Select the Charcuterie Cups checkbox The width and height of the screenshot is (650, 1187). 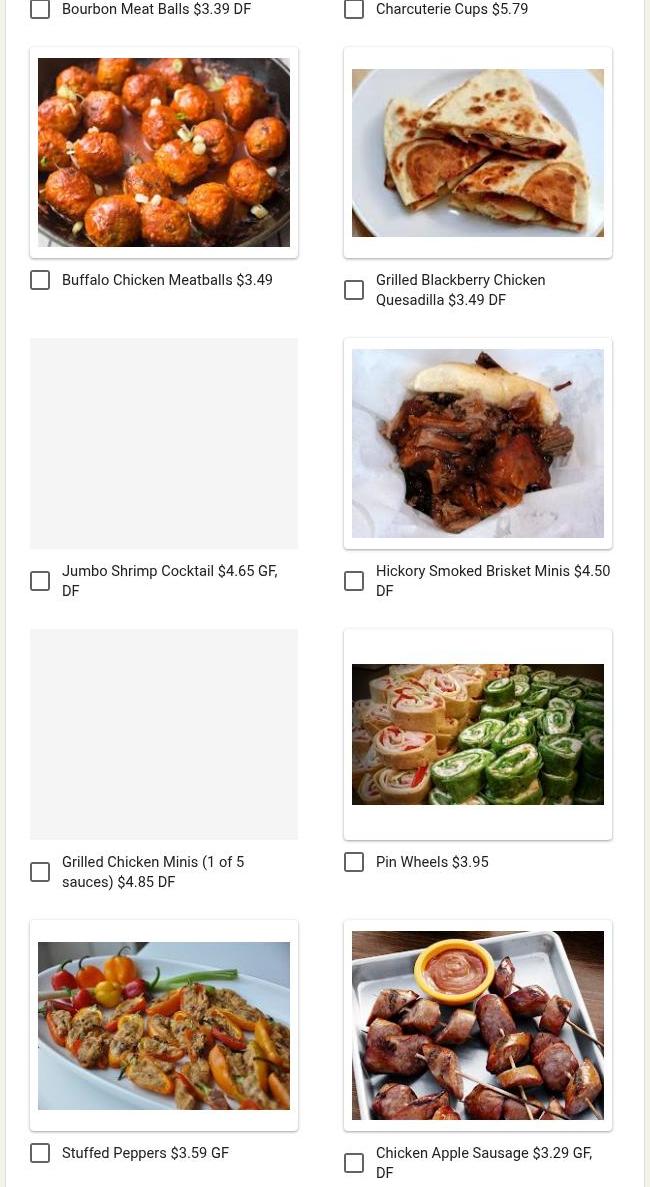[x=354, y=9]
